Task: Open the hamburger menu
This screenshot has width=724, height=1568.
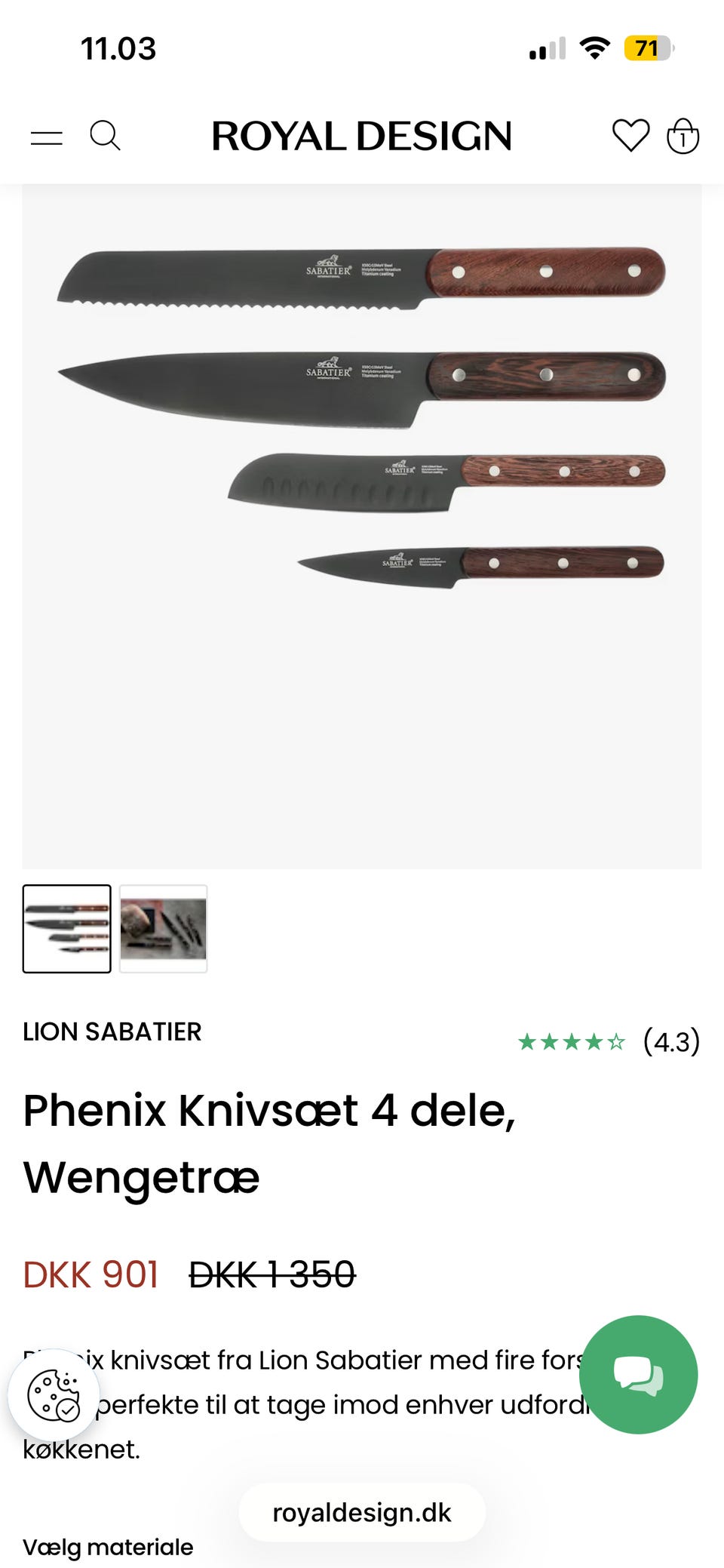Action: (47, 137)
